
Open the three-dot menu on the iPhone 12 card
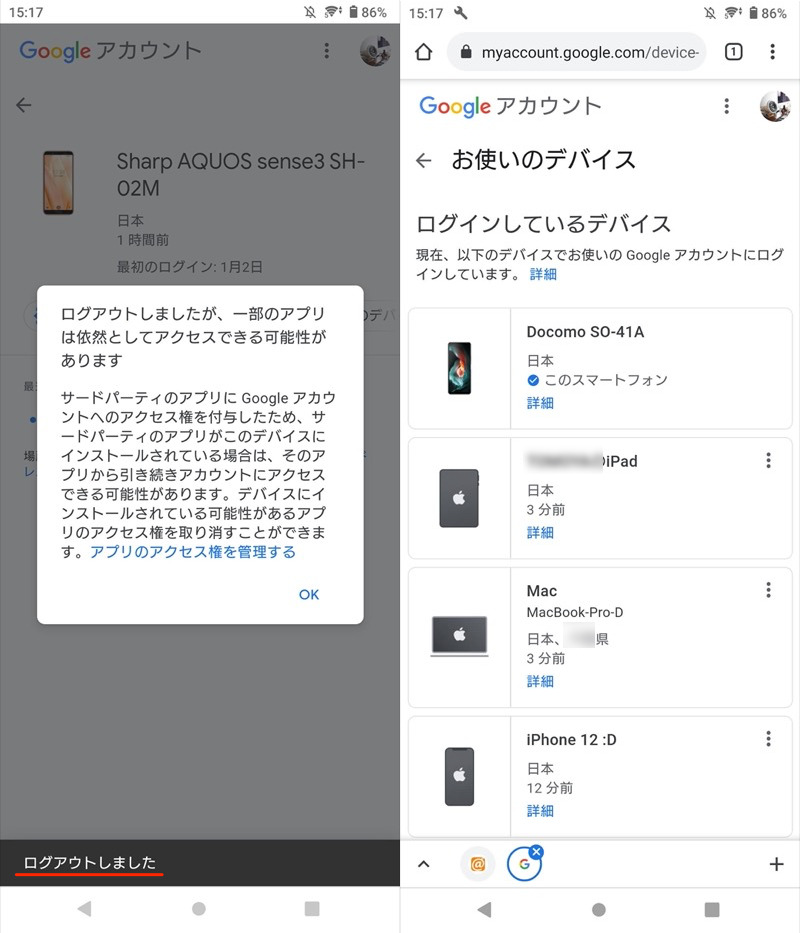click(768, 739)
